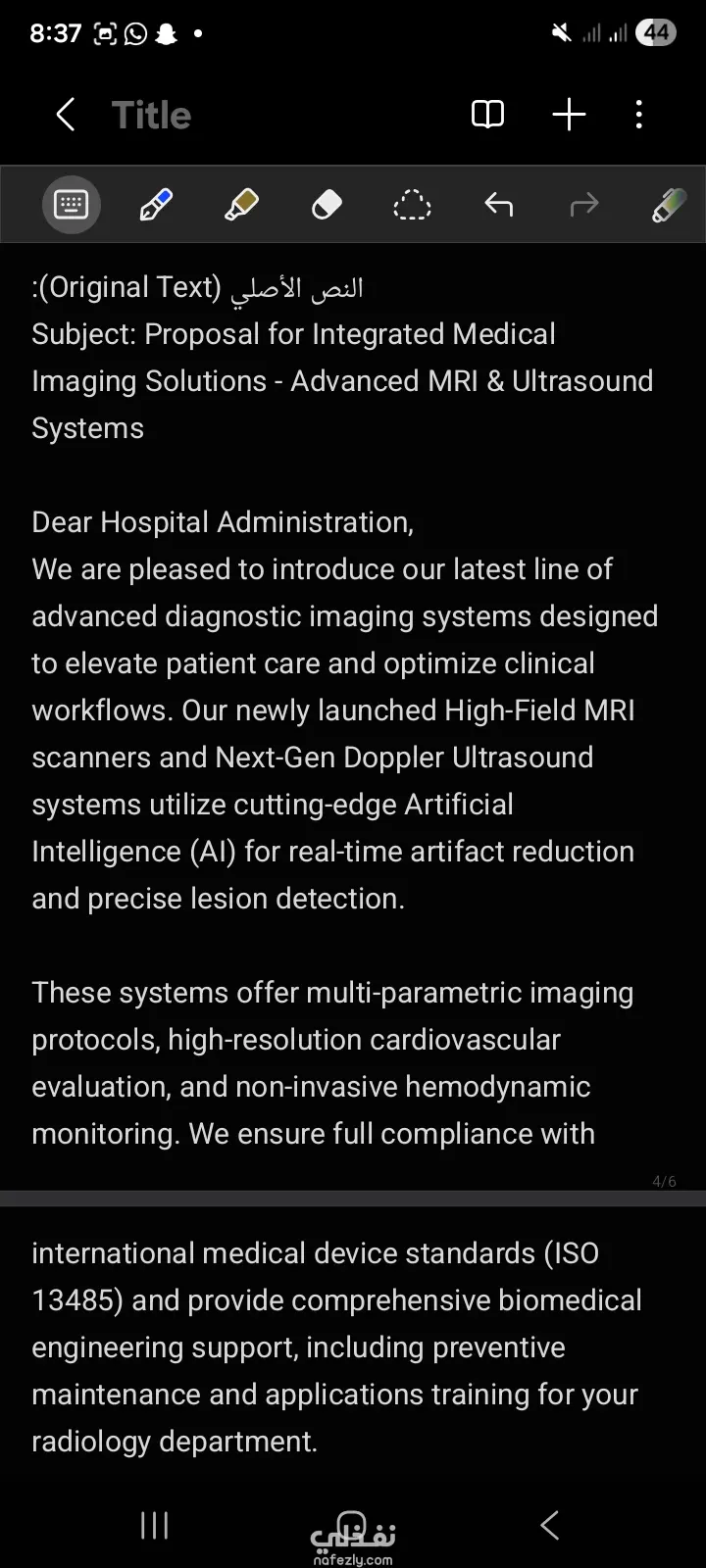Viewport: 706px width, 1568px height.
Task: Select the pen drawing tool
Action: pyautogui.click(x=156, y=205)
